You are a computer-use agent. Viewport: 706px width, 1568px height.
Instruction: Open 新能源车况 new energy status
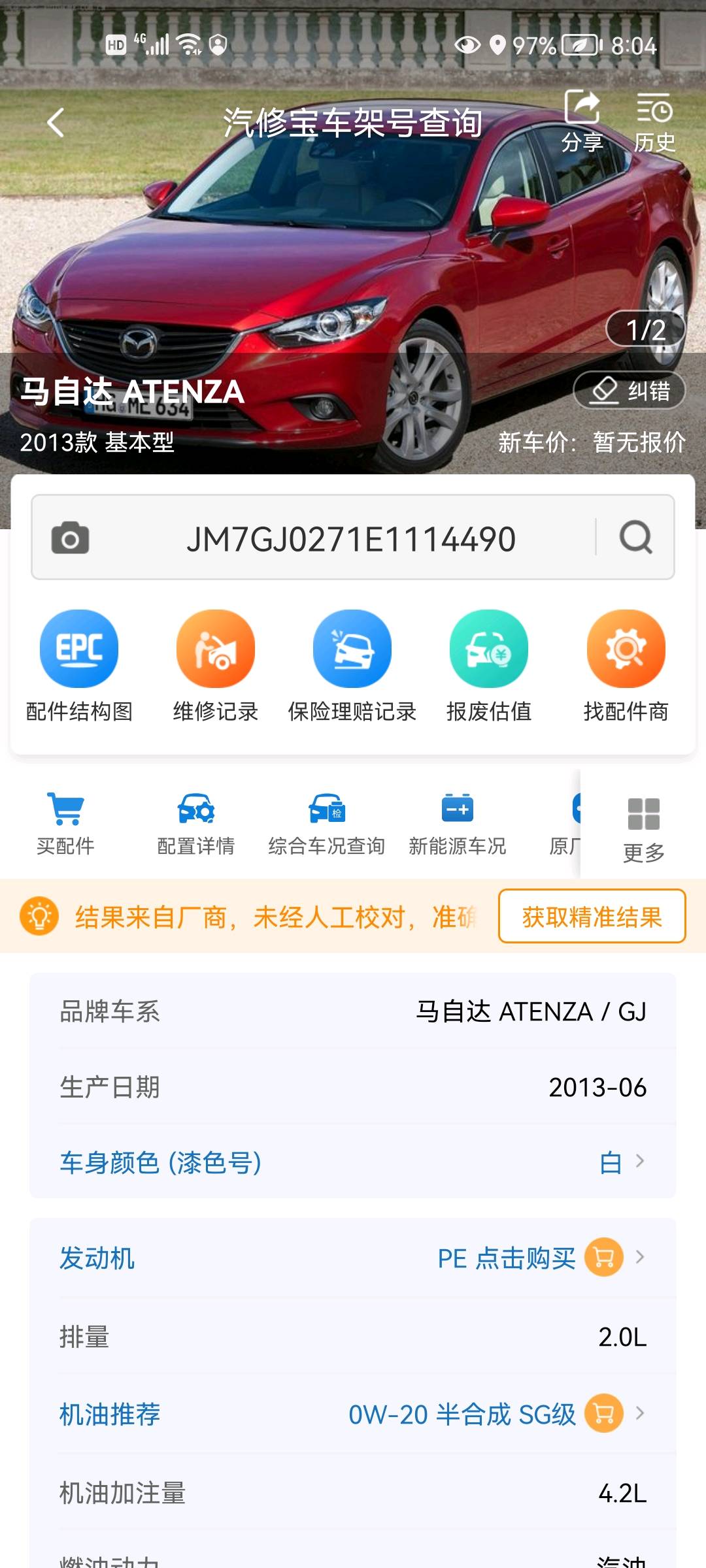coord(458,823)
